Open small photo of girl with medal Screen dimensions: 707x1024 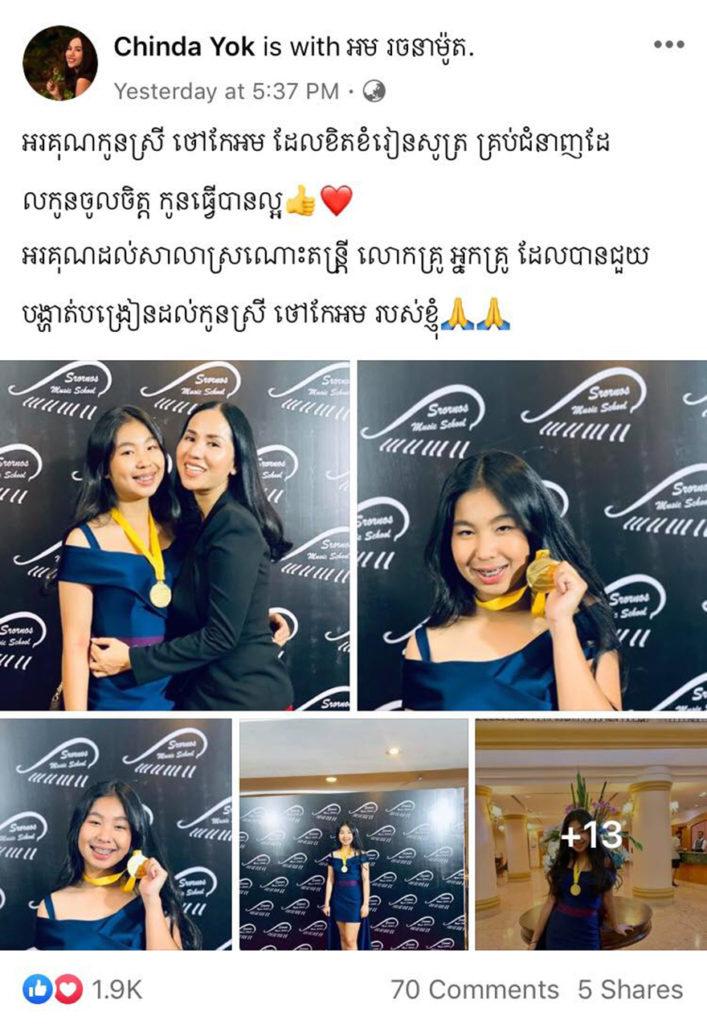(116, 834)
